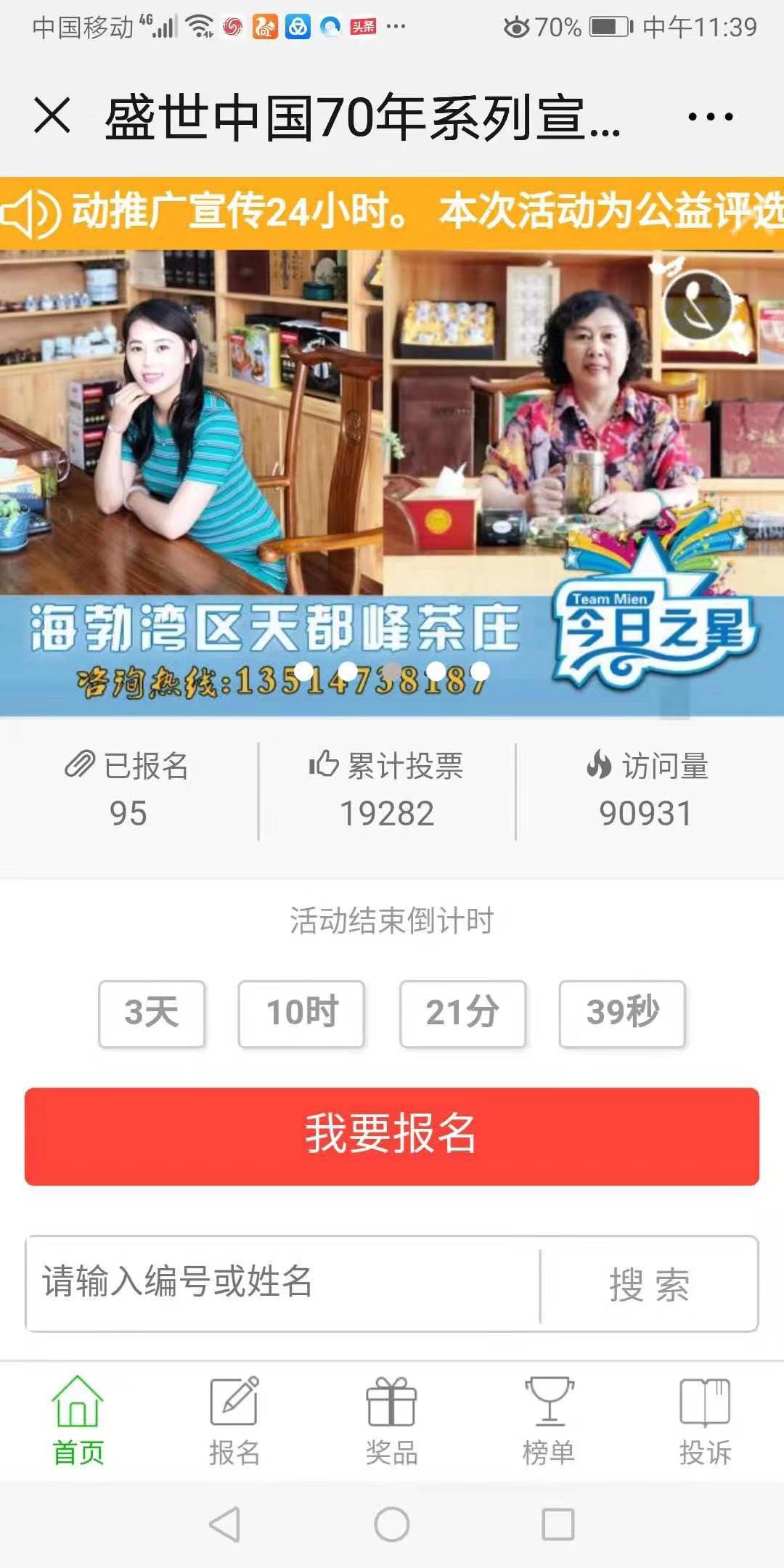Open the tea house banner slide
Viewport: 784px width, 1568px height.
392,479
